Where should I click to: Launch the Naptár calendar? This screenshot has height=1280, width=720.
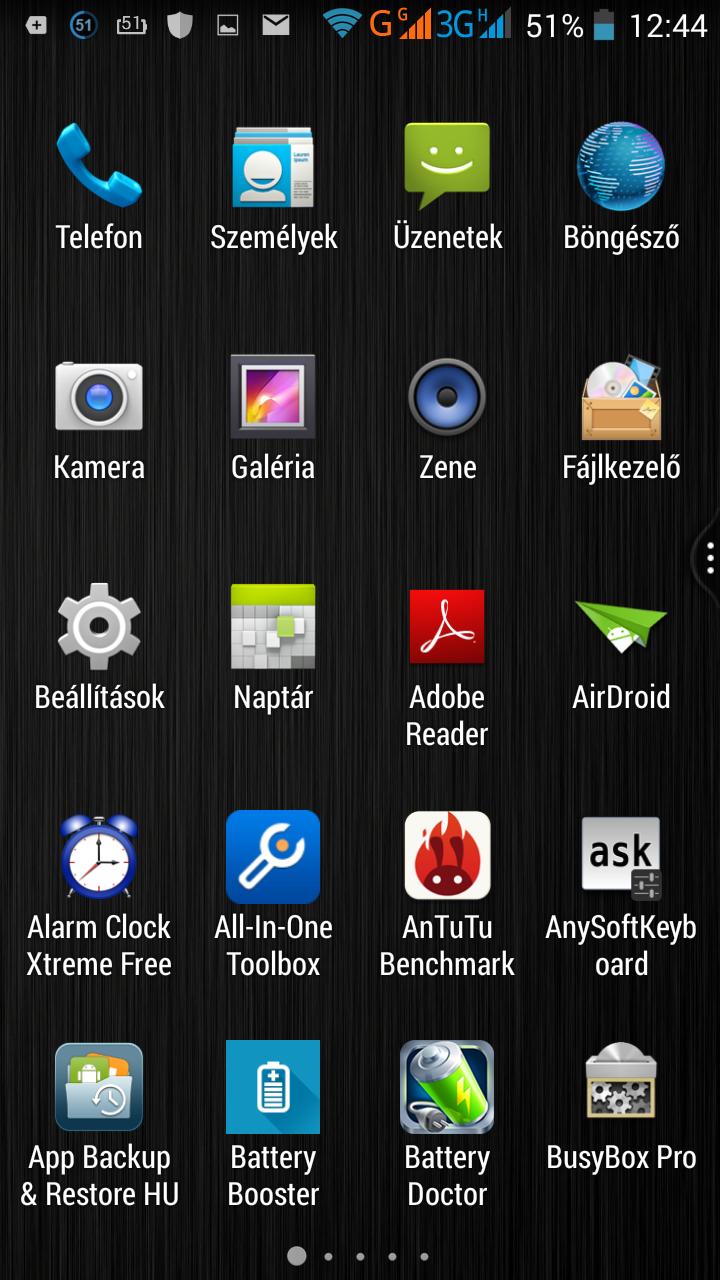[273, 627]
